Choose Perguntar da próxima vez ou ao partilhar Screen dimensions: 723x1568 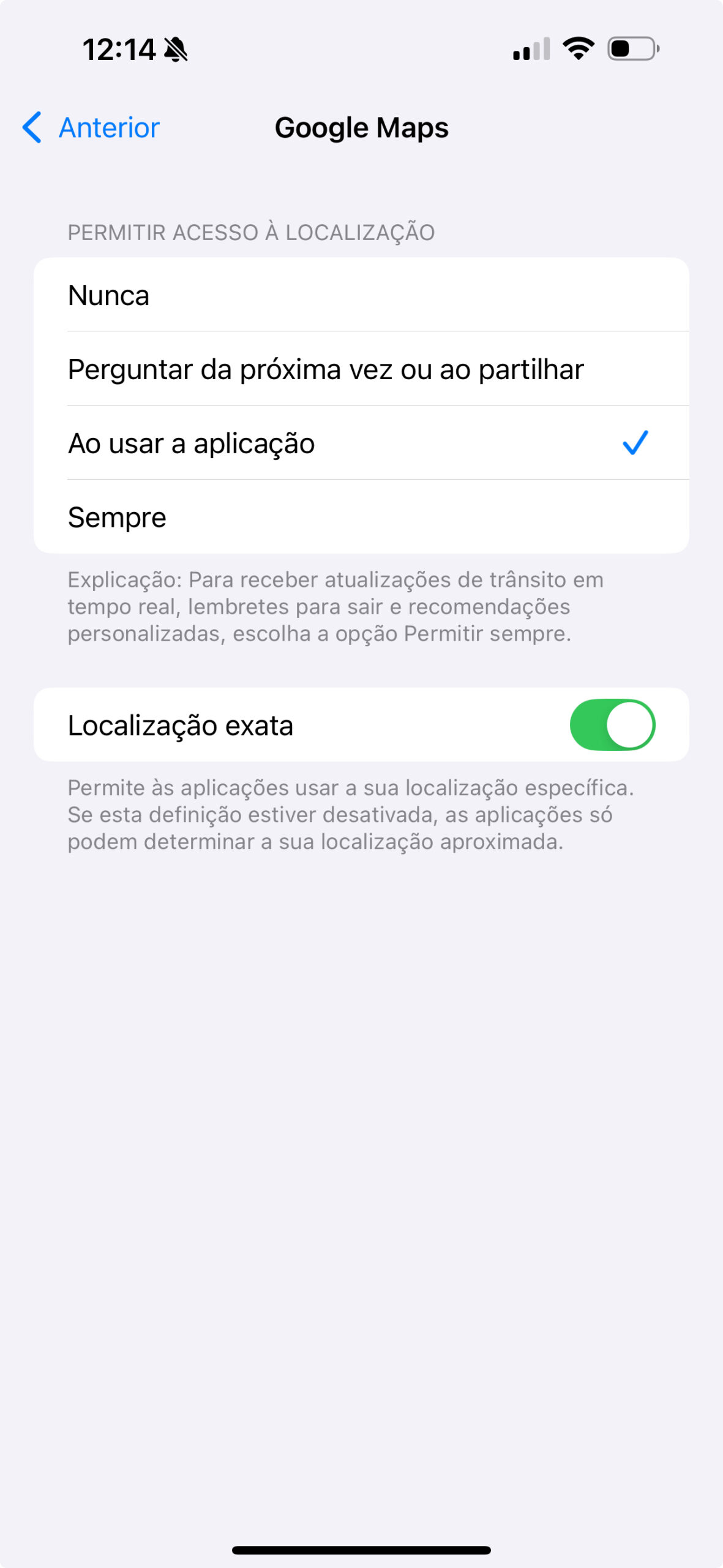tap(361, 369)
